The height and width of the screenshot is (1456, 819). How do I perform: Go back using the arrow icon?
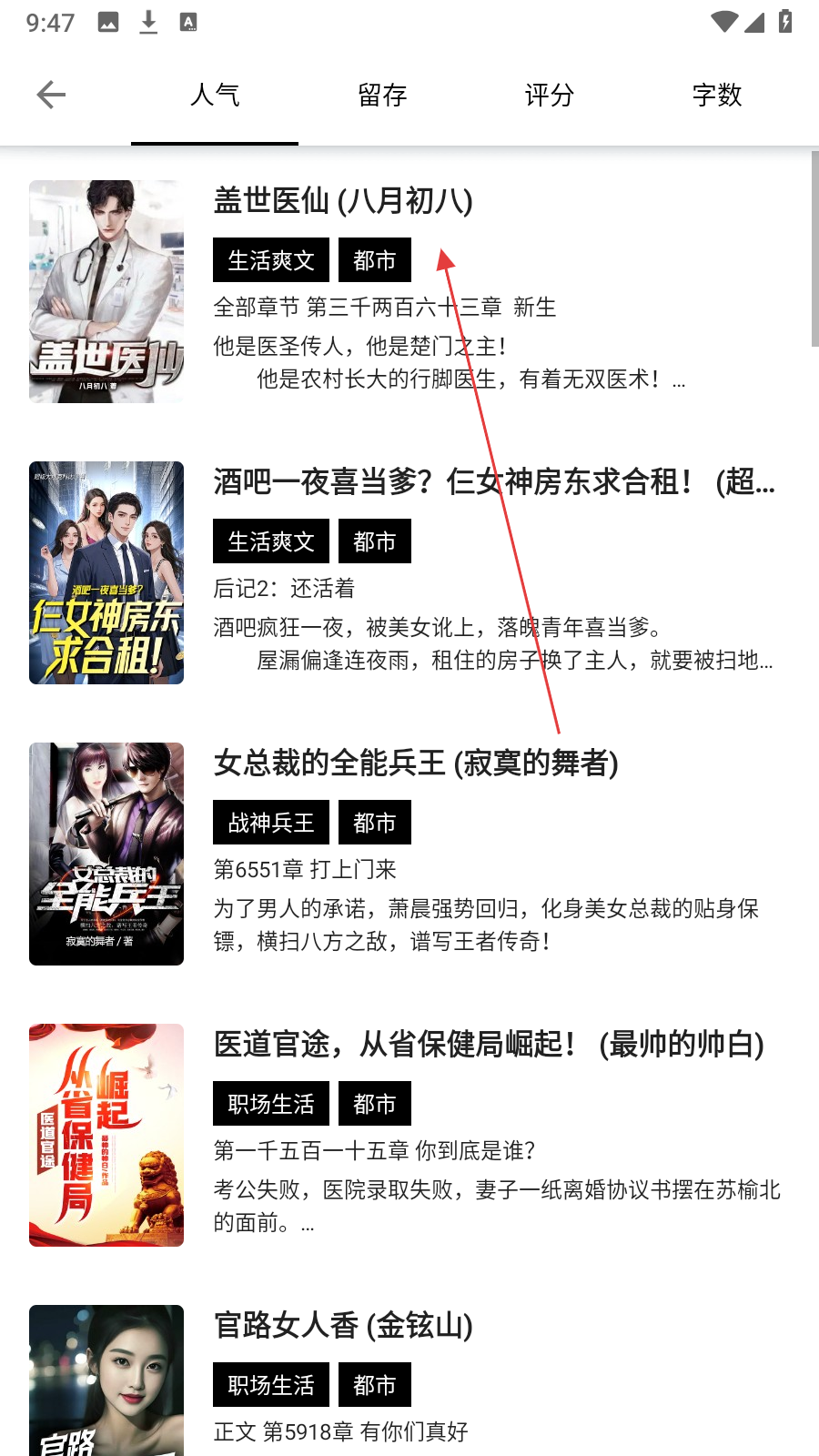tap(51, 95)
